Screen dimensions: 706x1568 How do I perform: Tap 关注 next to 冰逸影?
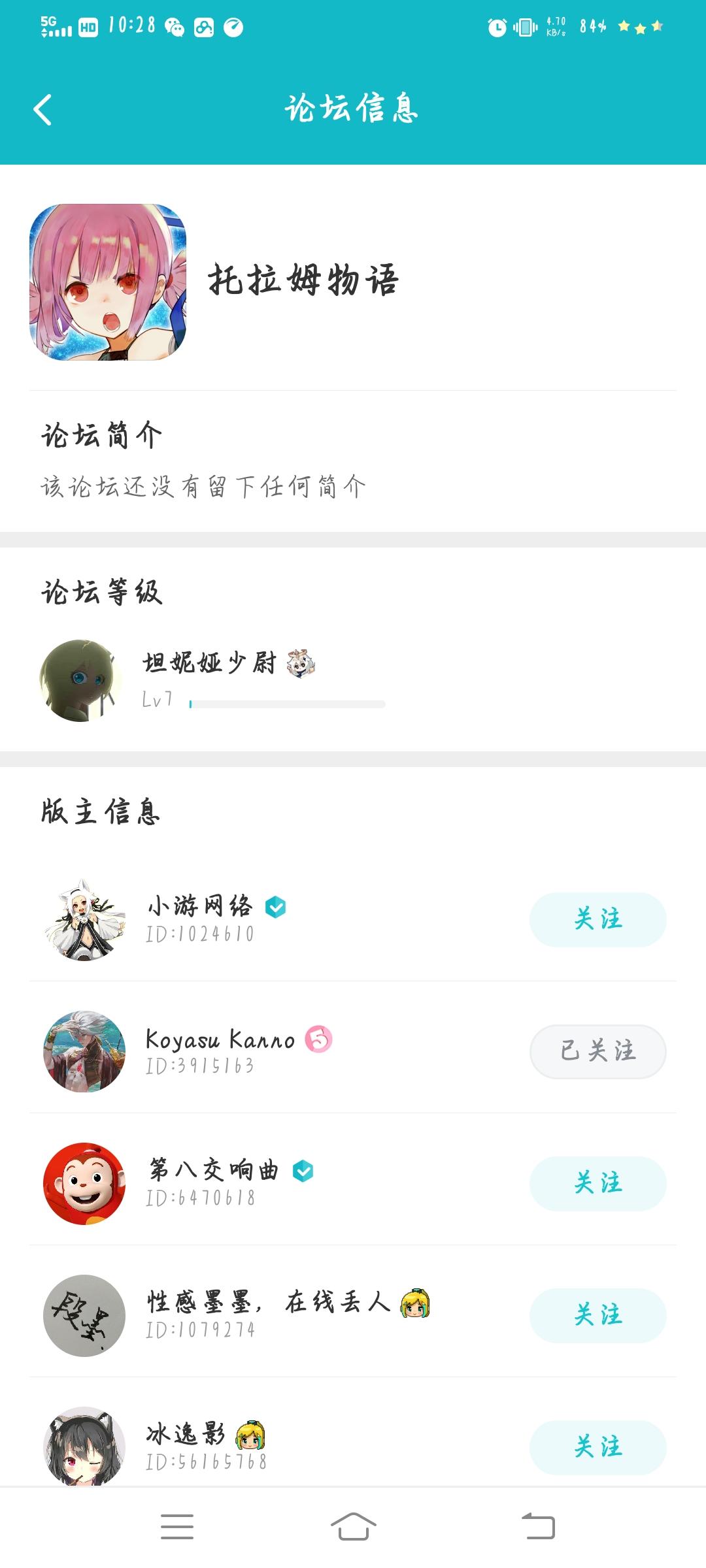pos(597,1448)
